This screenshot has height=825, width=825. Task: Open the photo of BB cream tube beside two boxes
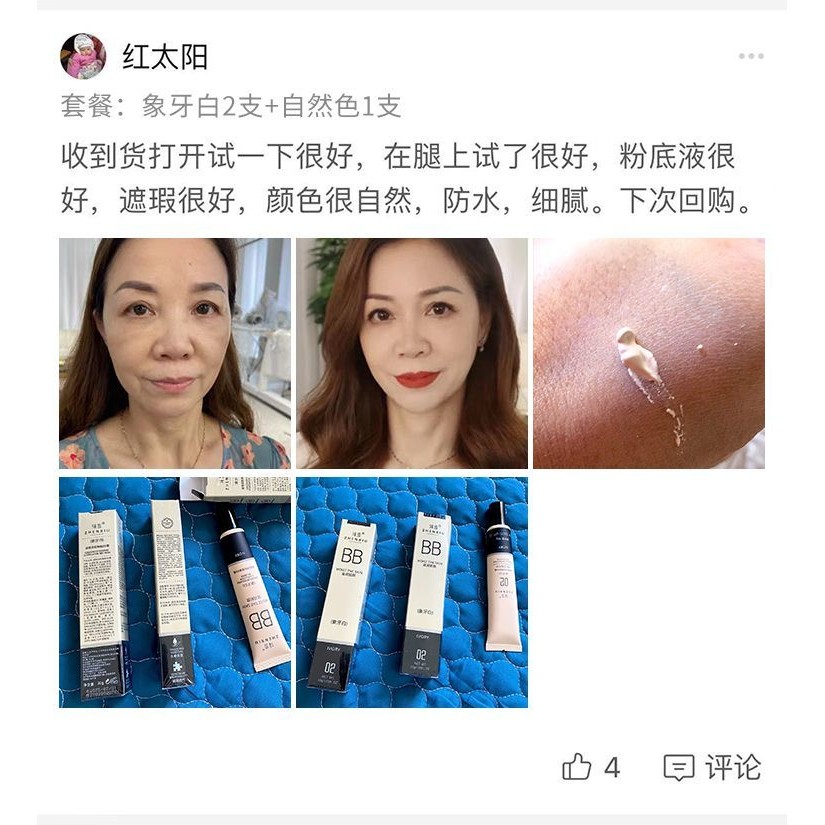pos(175,592)
